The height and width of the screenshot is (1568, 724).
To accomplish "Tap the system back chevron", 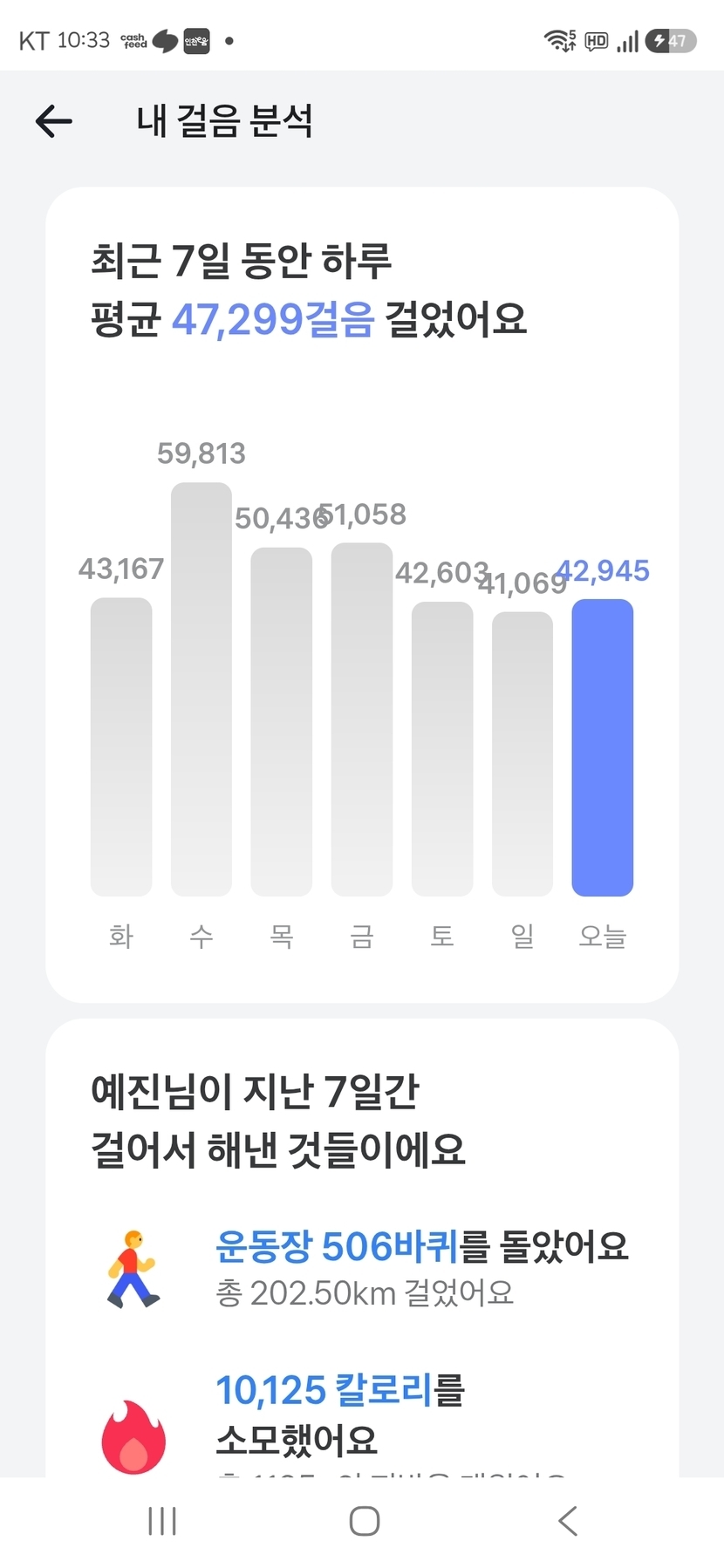I will (568, 1521).
